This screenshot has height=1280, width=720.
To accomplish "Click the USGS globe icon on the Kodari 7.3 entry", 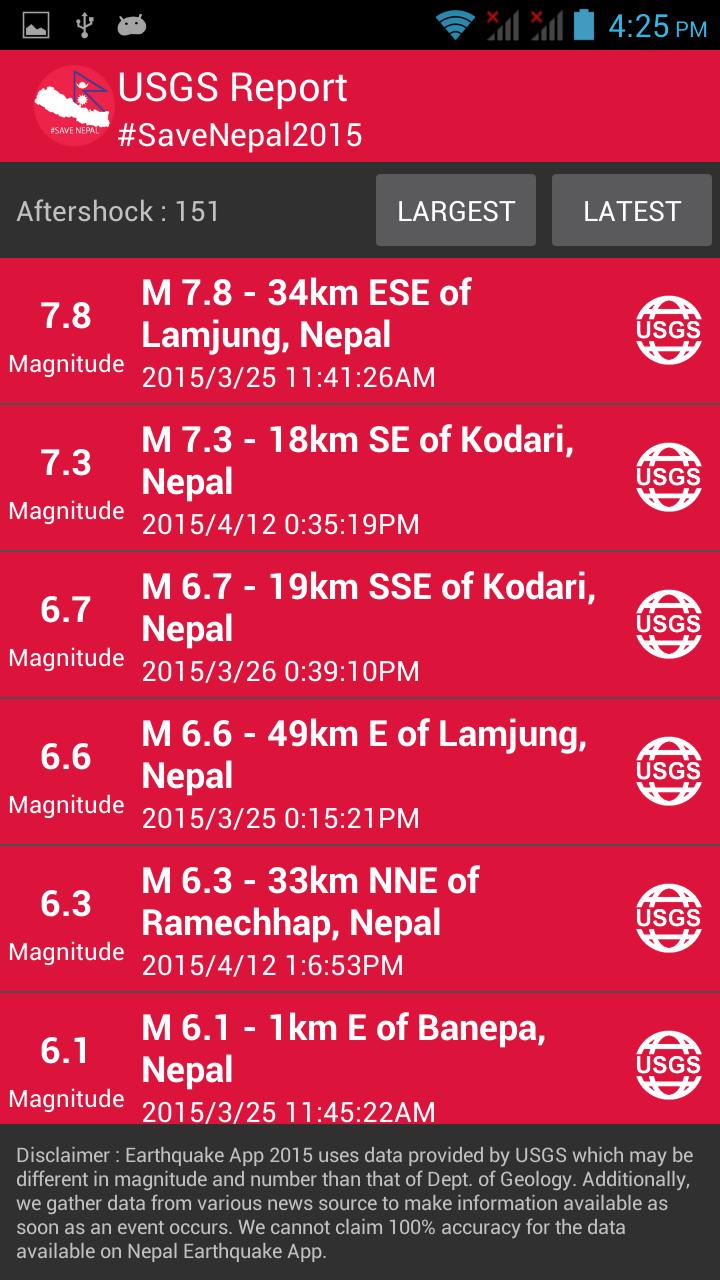I will coord(668,476).
